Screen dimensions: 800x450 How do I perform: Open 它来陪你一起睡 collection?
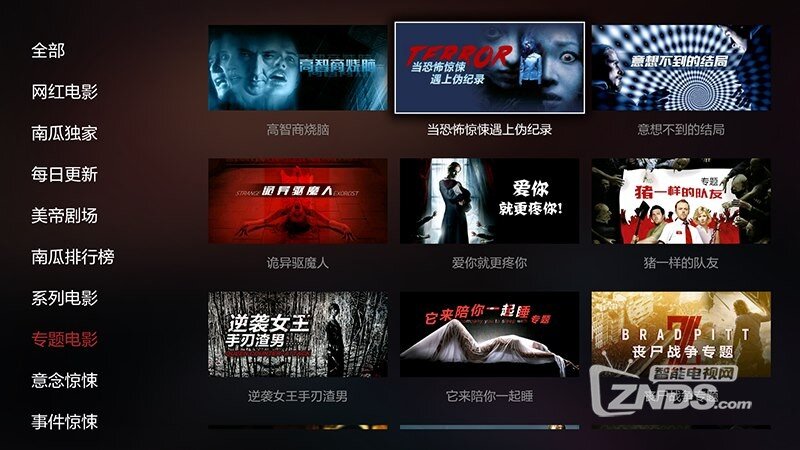pos(489,333)
